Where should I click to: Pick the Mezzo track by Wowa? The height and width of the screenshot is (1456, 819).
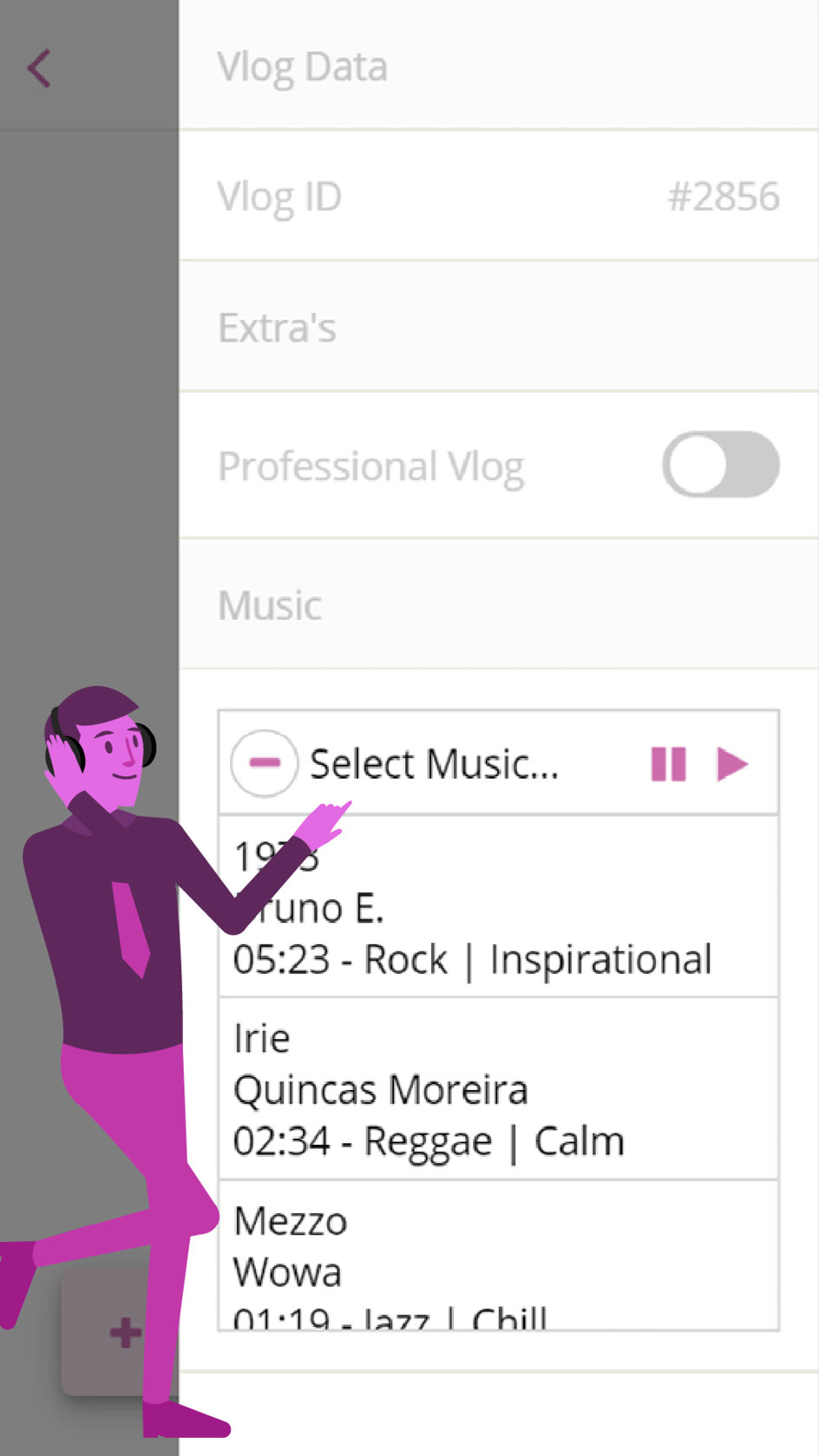click(498, 1257)
